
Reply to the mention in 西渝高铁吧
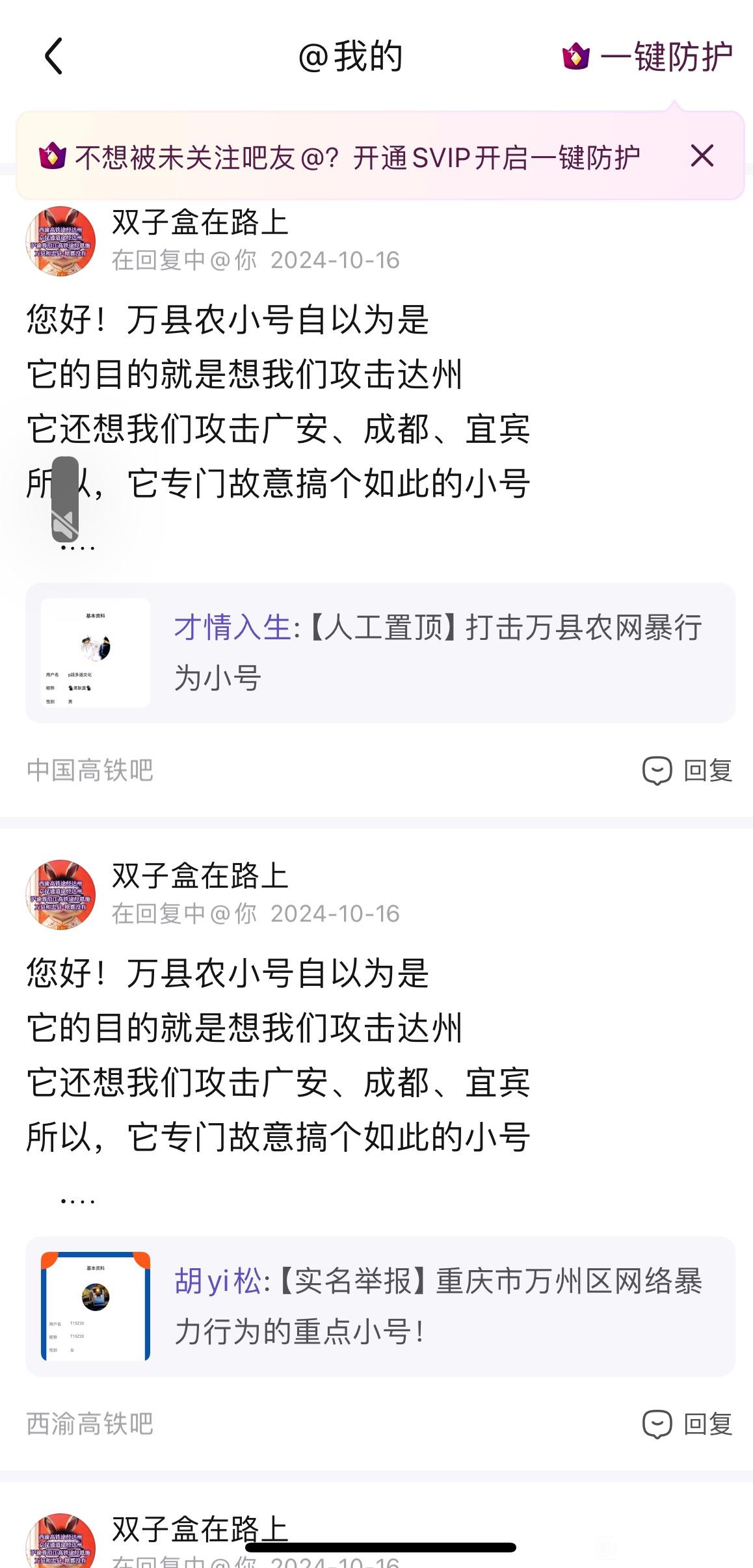688,1424
